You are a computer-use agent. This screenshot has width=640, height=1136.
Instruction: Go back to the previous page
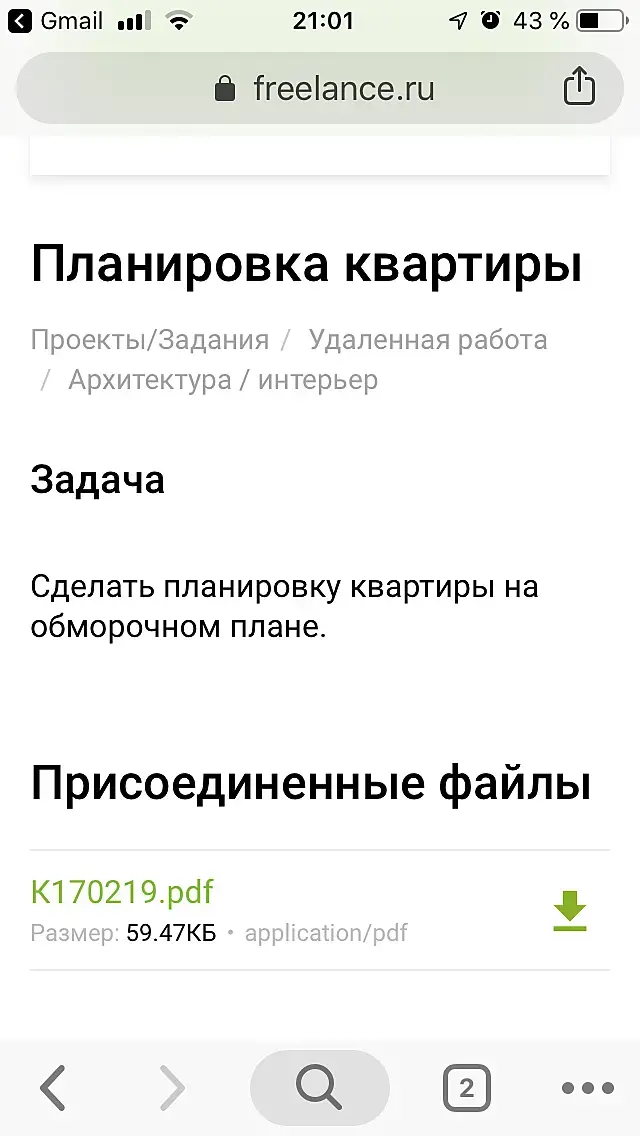53,1088
